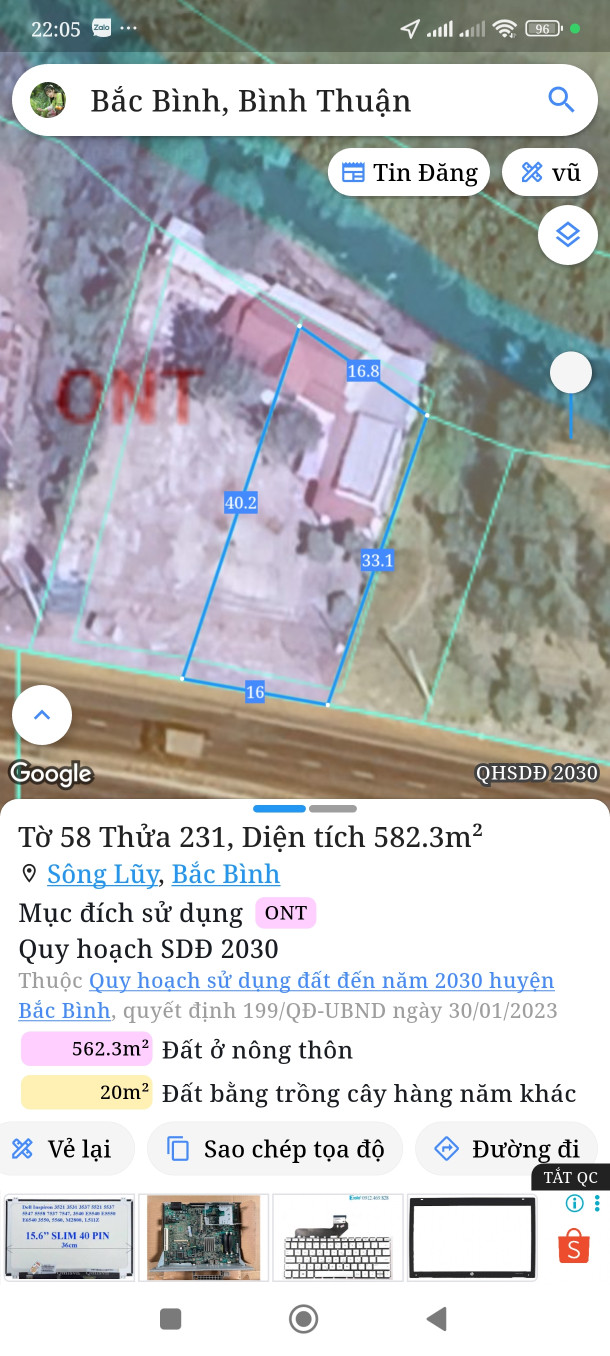The width and height of the screenshot is (610, 1356).
Task: Tap the Vẽ lại button
Action: pyautogui.click(x=62, y=1148)
